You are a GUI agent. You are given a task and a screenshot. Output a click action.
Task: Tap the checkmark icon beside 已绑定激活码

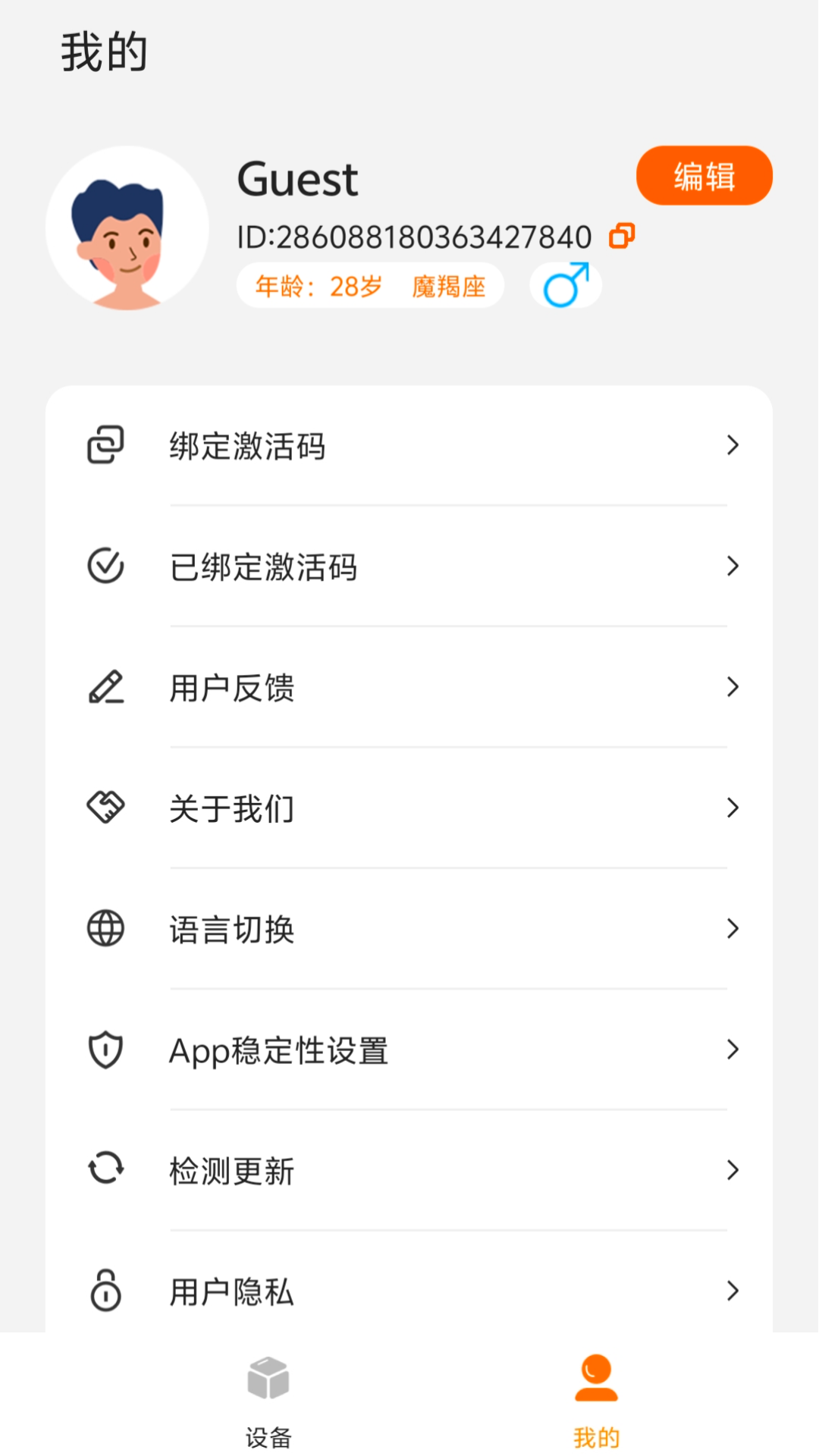pyautogui.click(x=106, y=566)
